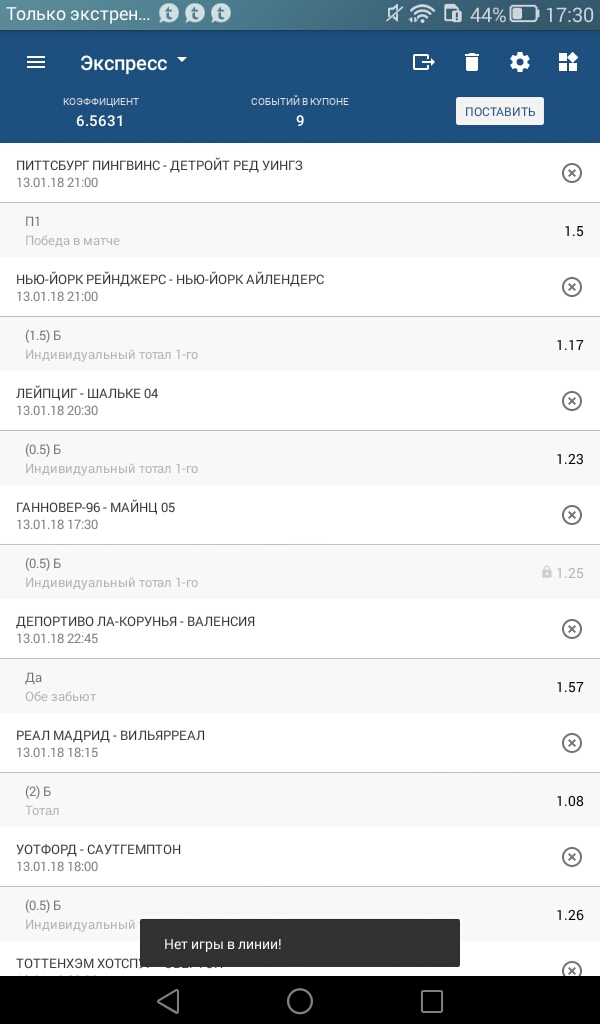This screenshot has width=600, height=1024.
Task: Remove Питтсбург Пингвинс - Детройт event
Action: tap(571, 173)
